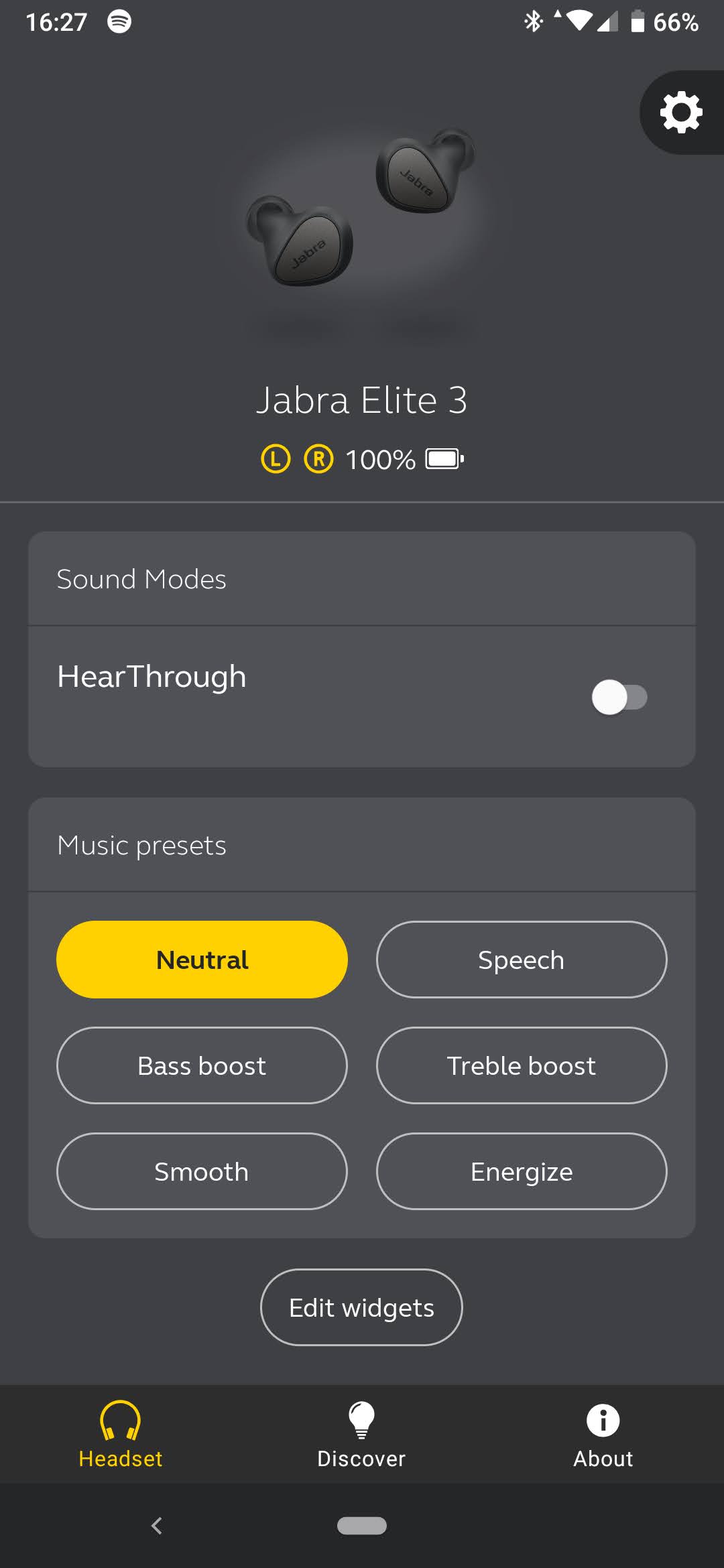The image size is (724, 1568).
Task: Tap the Edit widgets button
Action: 361,1307
